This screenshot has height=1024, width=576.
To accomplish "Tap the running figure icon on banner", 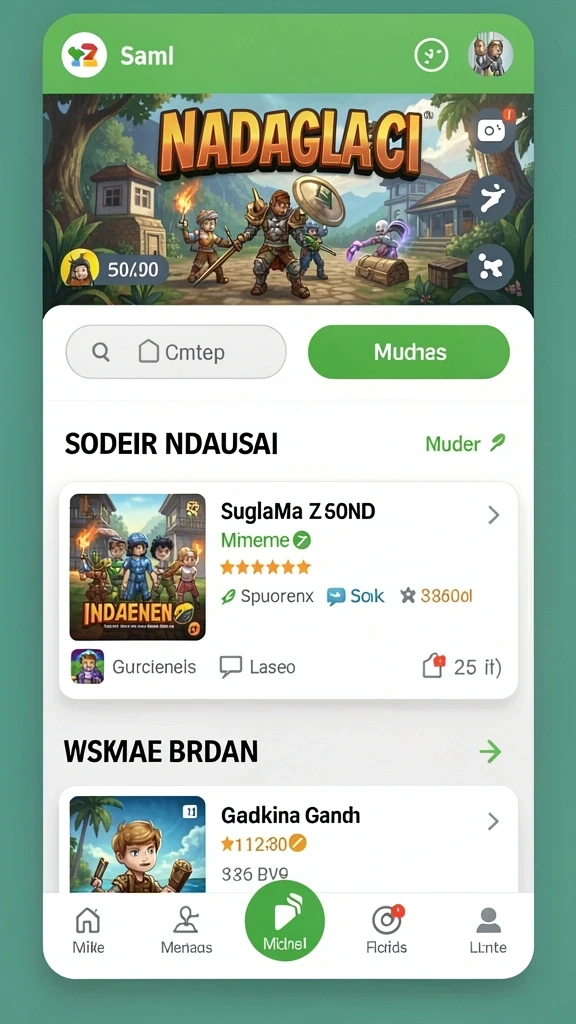I will tap(491, 198).
